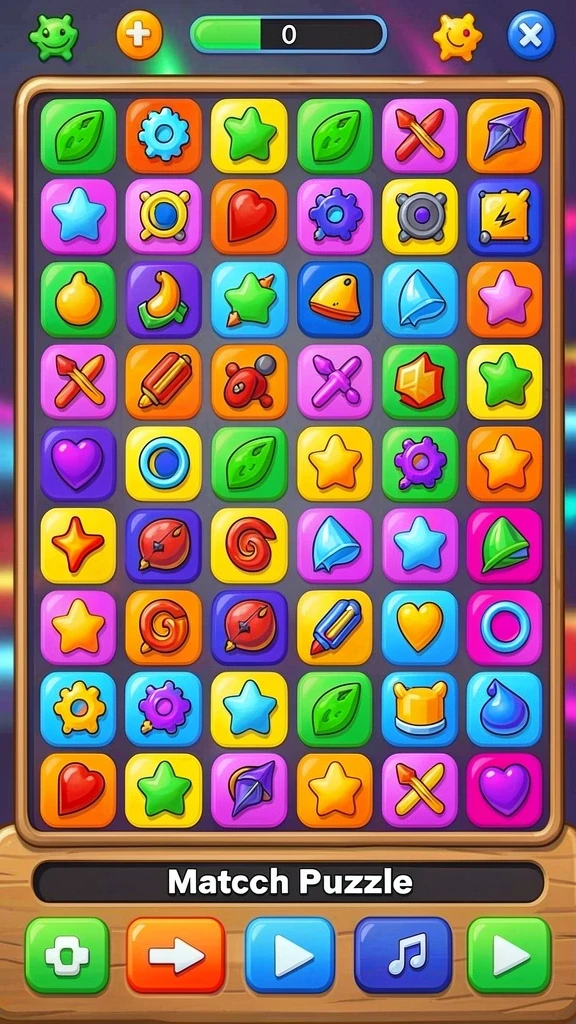
Task: Choose the red spiral on yellow tile
Action: point(249,545)
